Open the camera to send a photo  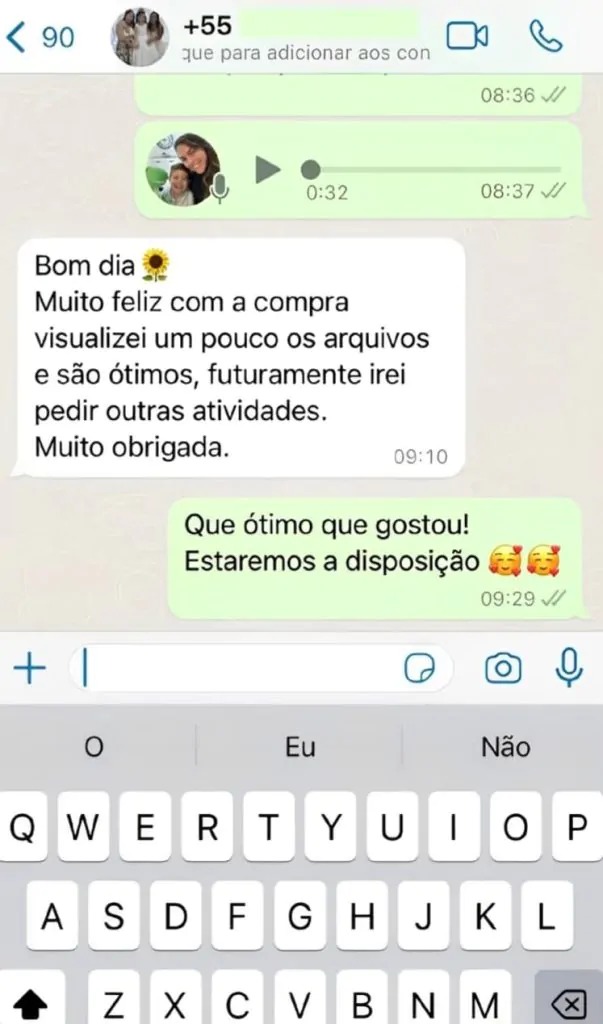click(x=503, y=669)
